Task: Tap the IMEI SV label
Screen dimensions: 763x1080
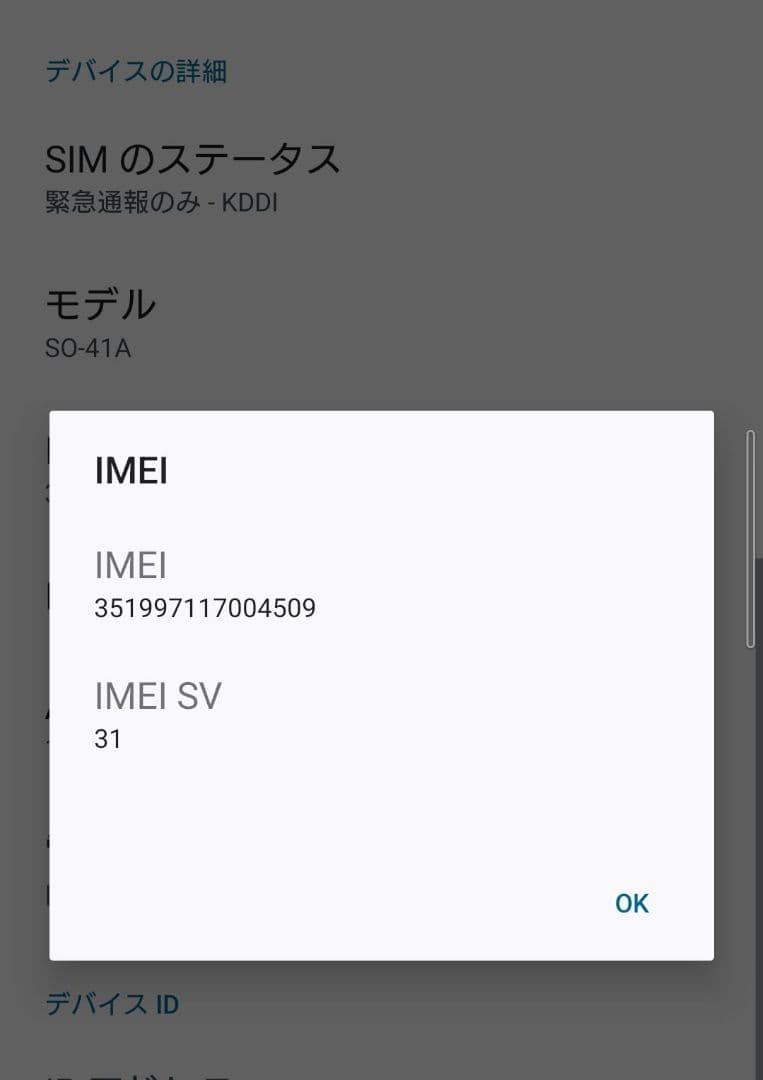Action: click(x=157, y=696)
